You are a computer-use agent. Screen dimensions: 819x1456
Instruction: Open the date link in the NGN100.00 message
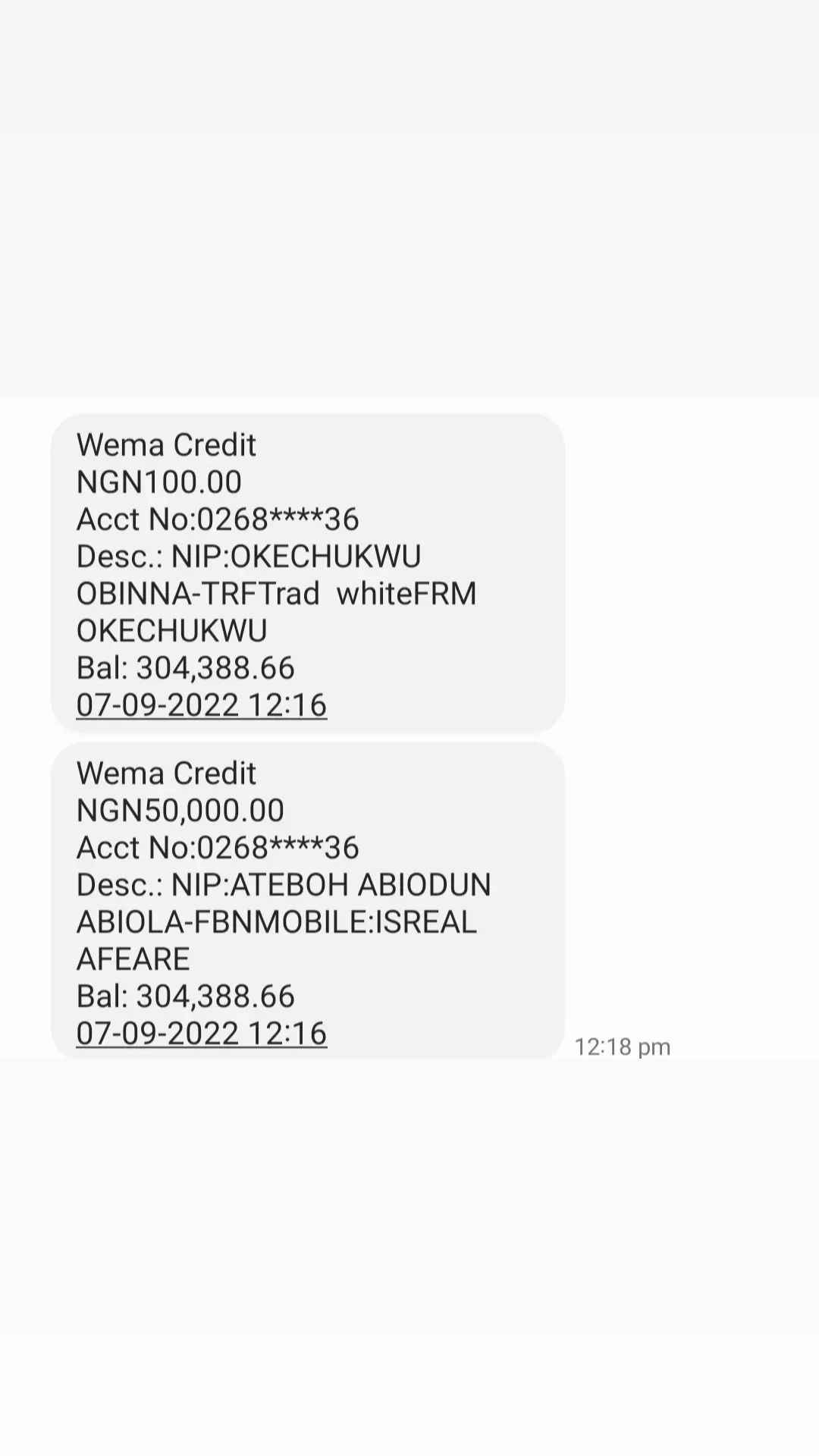coord(202,705)
